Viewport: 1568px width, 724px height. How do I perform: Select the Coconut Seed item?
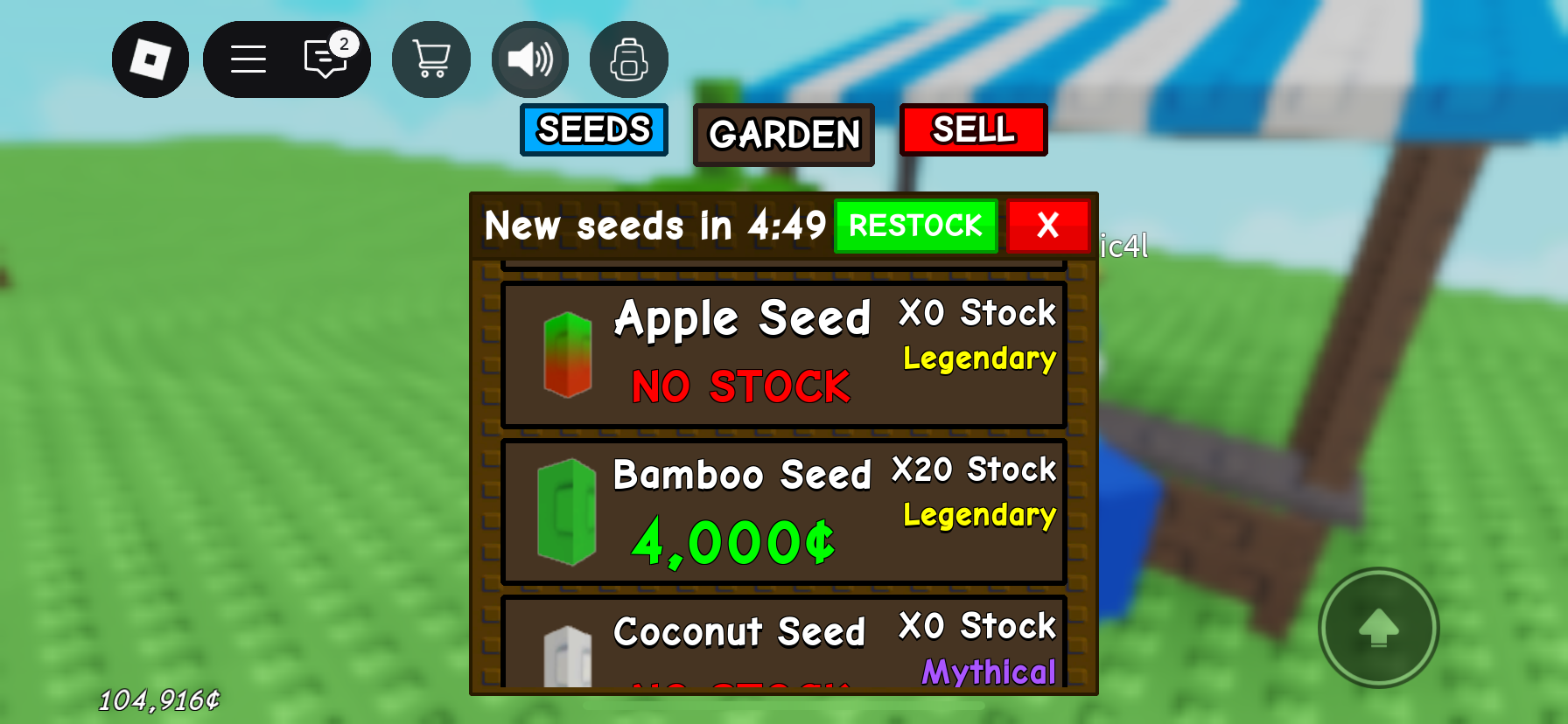pos(783,643)
